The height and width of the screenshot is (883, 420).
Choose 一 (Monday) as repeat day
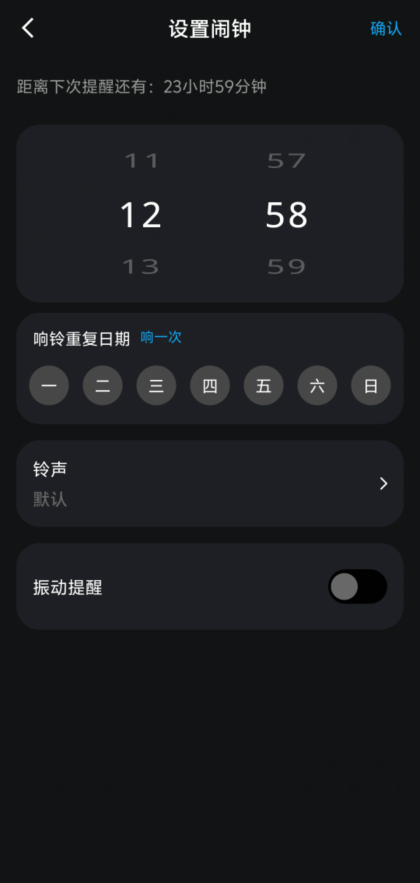(x=49, y=386)
